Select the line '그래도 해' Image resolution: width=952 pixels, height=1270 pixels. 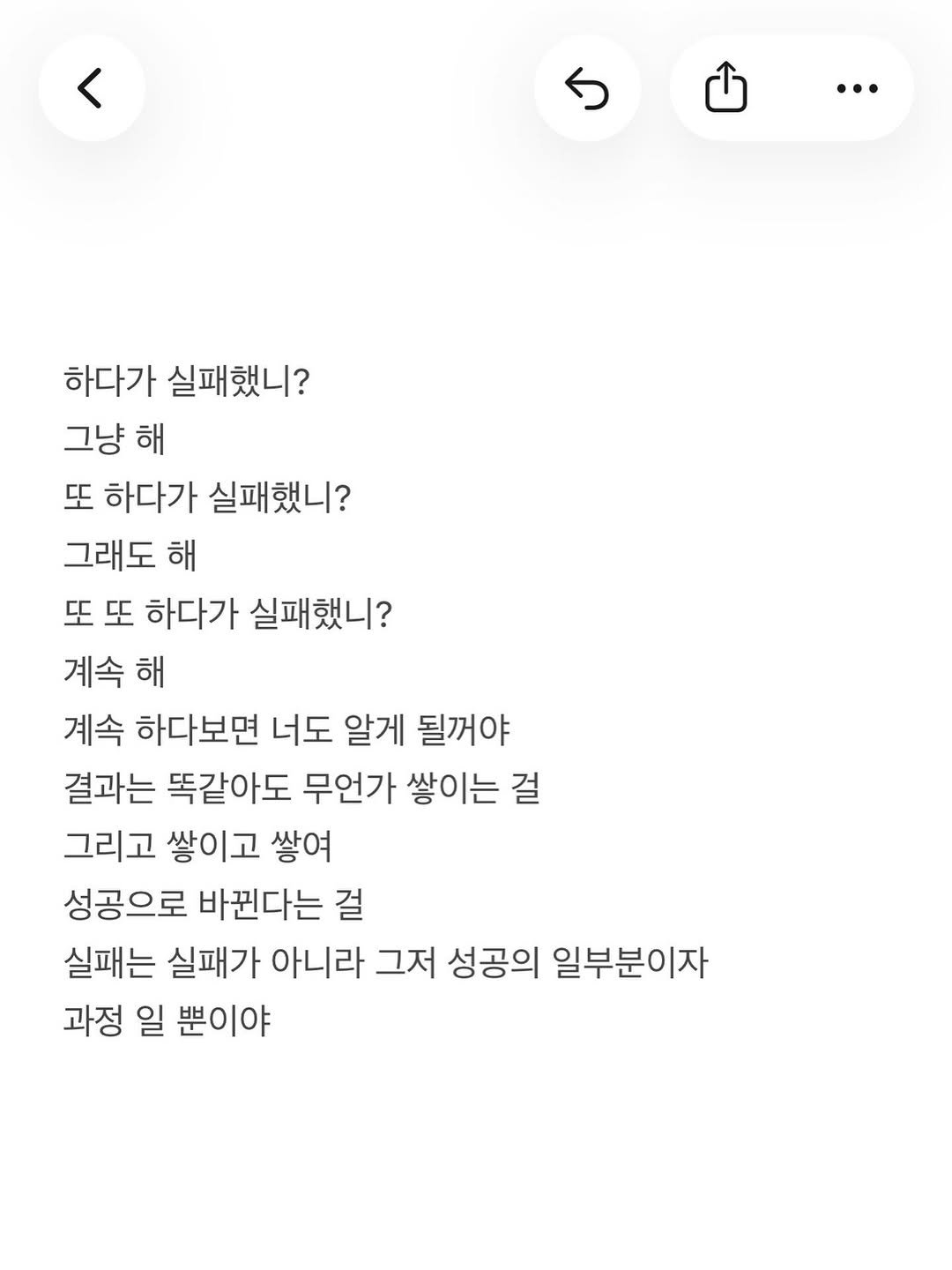tap(132, 555)
